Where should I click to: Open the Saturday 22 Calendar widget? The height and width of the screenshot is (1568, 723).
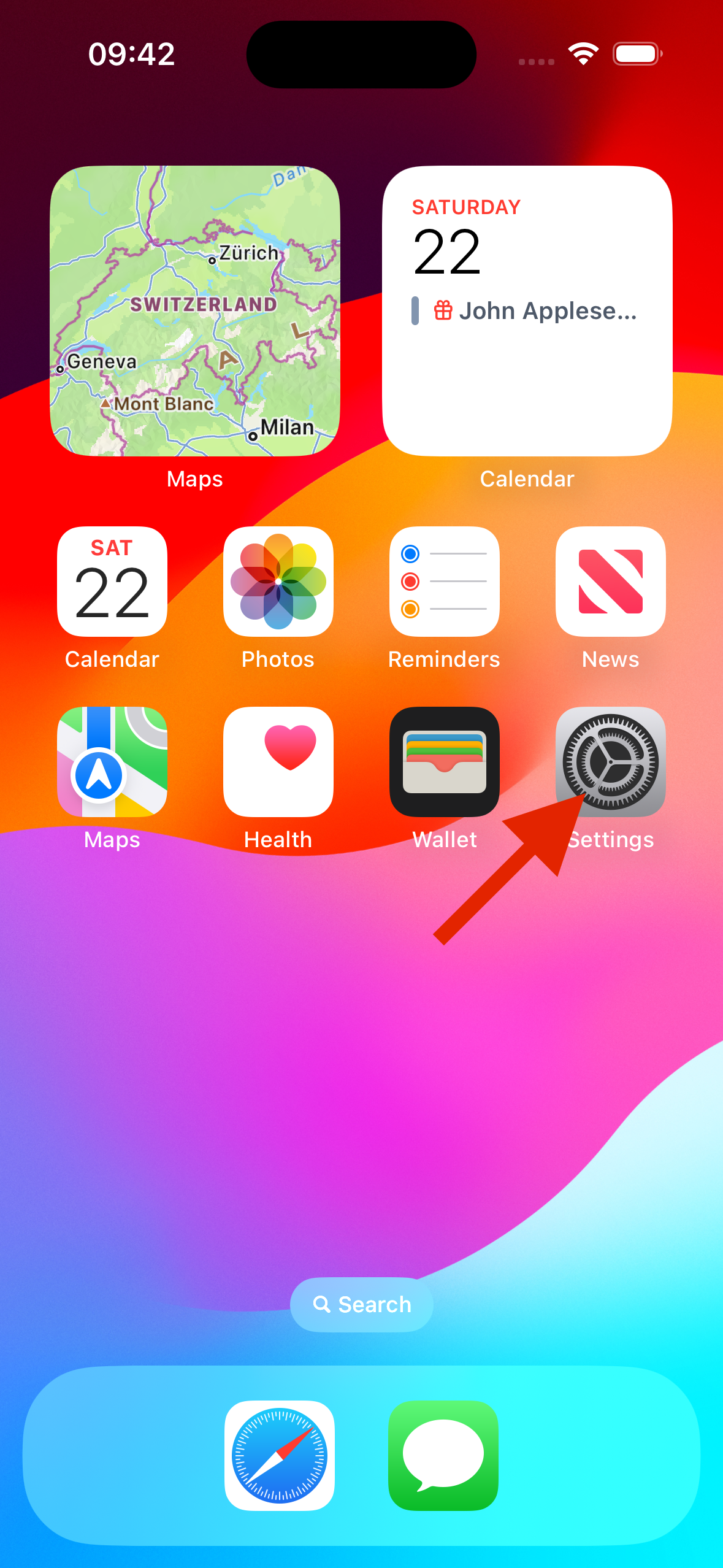pyautogui.click(x=527, y=311)
